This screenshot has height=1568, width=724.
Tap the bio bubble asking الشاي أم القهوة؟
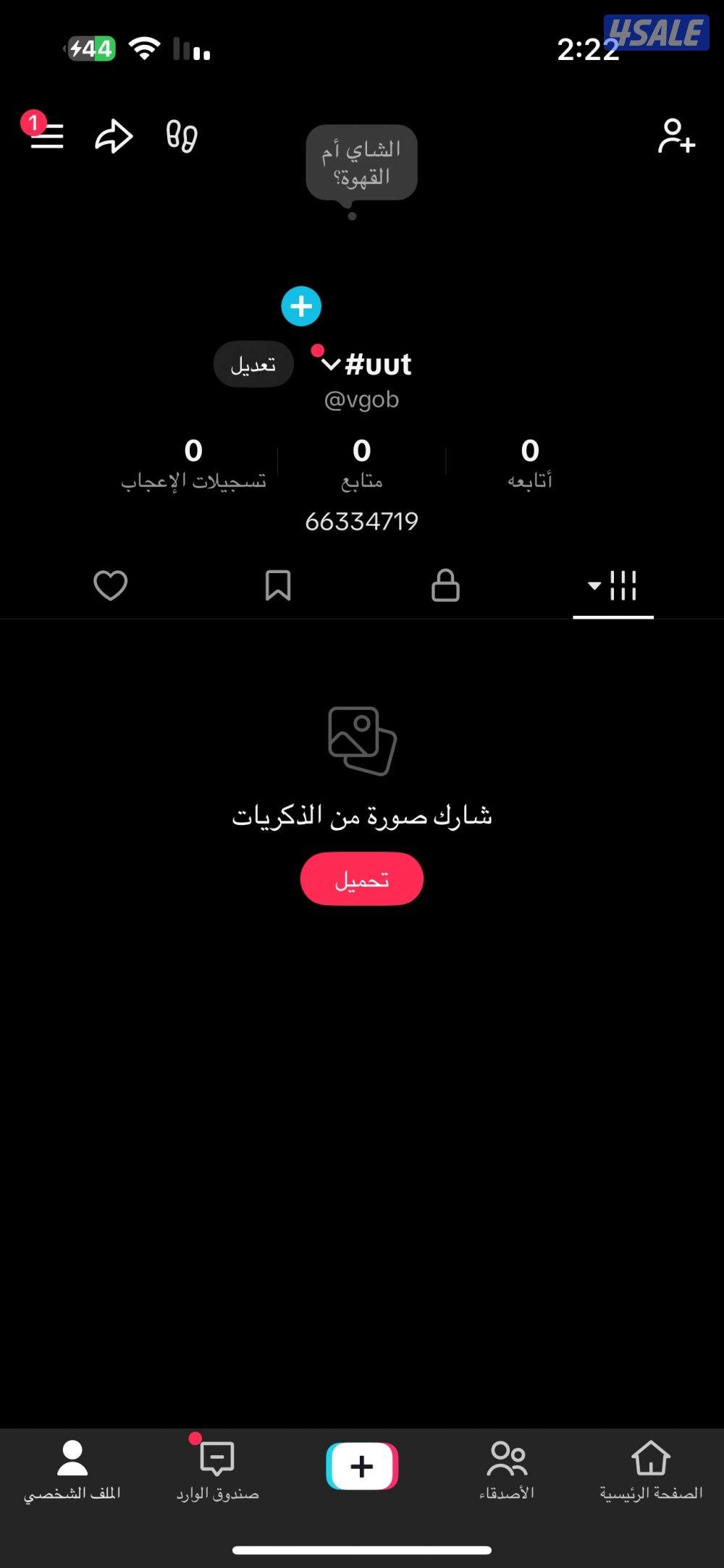(x=361, y=163)
